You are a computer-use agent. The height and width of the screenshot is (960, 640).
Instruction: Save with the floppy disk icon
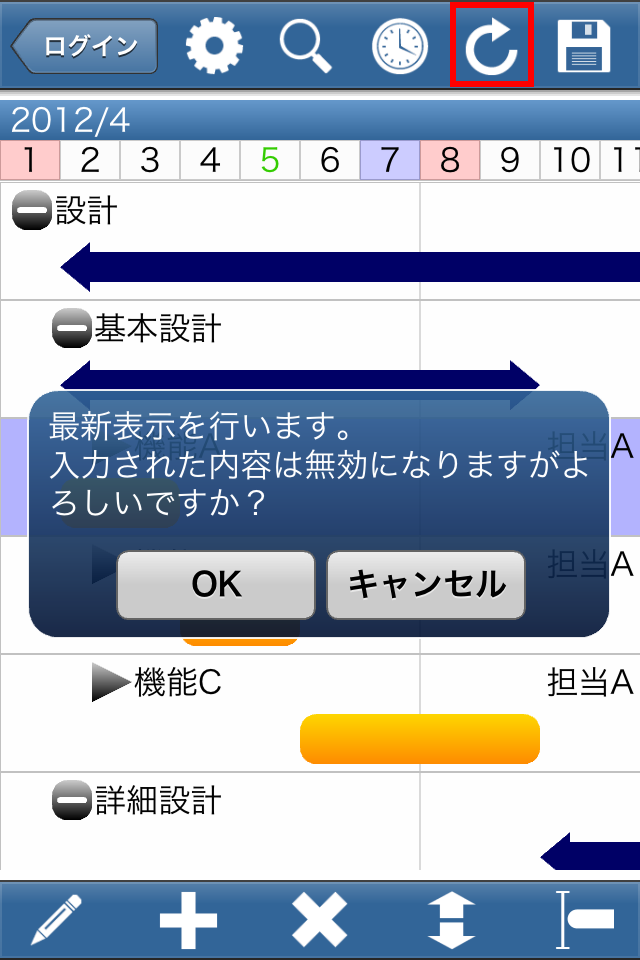pos(583,46)
